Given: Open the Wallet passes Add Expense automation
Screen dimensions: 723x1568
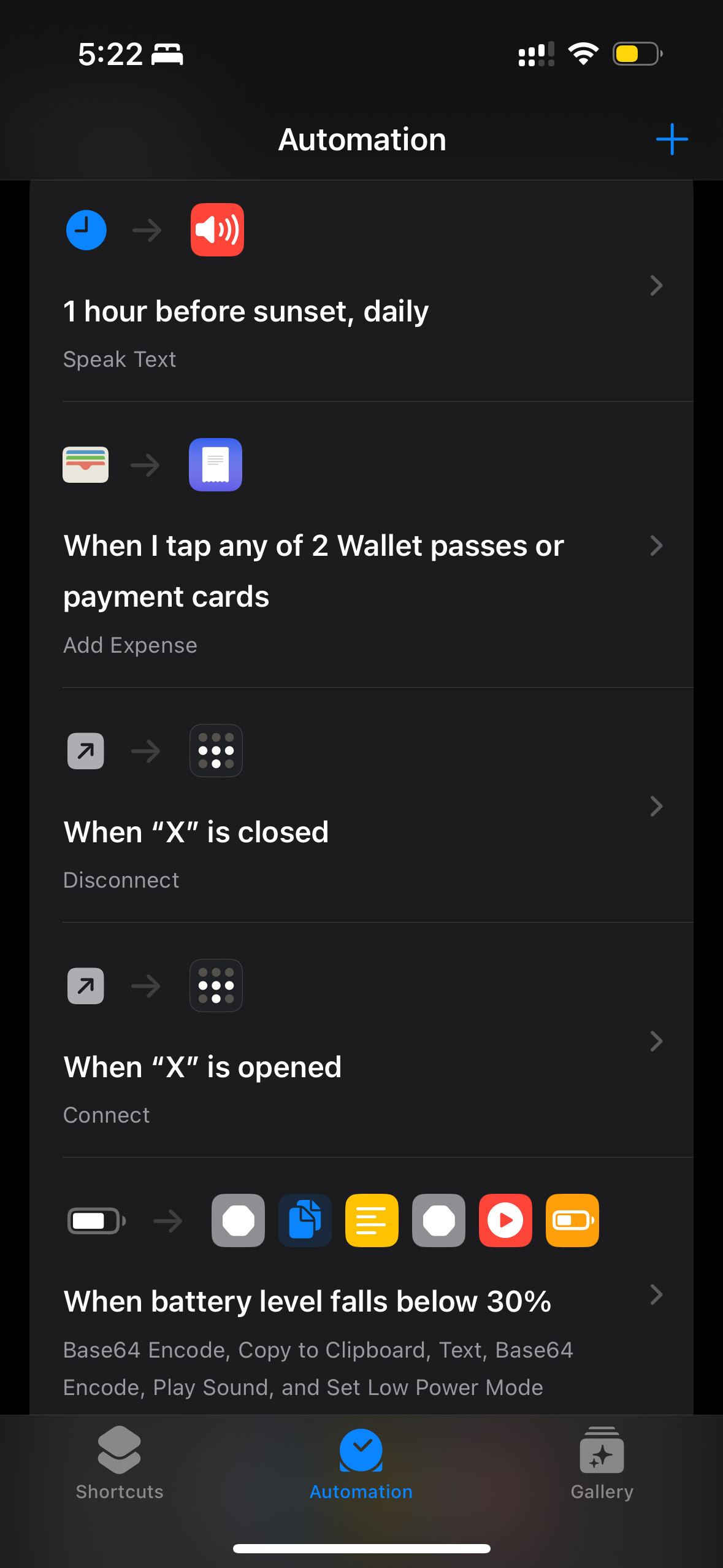Looking at the screenshot, I should pos(361,545).
